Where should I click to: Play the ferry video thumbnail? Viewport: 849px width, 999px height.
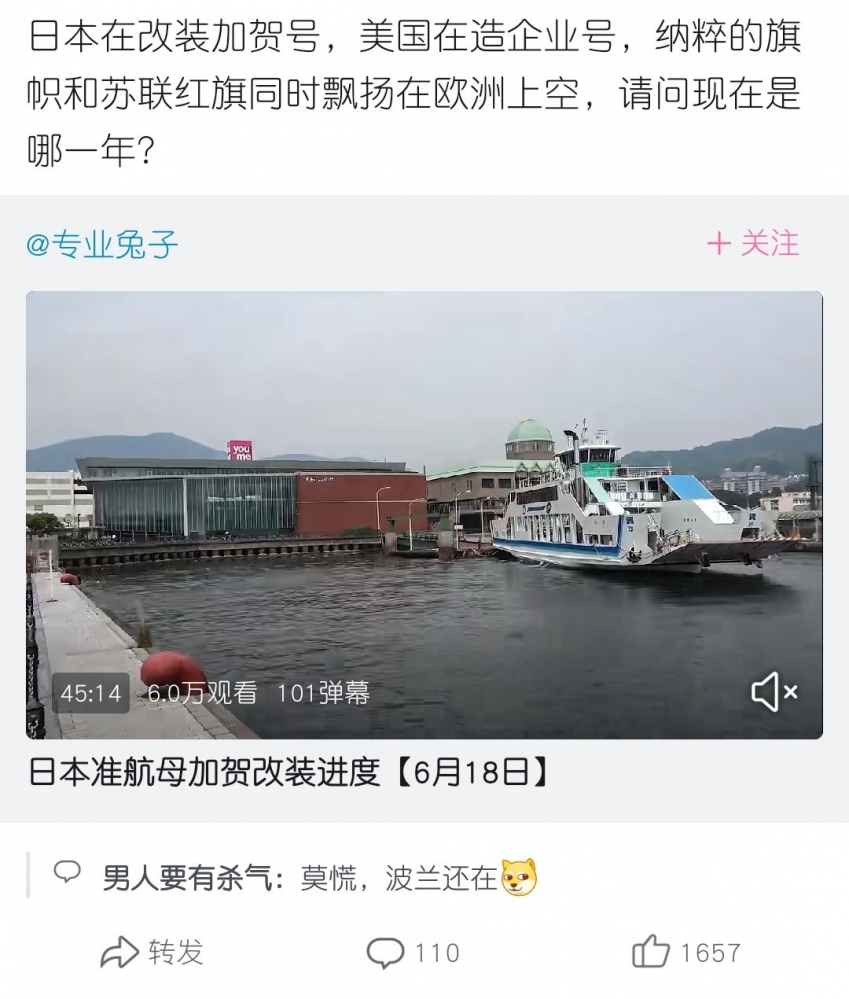pos(424,500)
